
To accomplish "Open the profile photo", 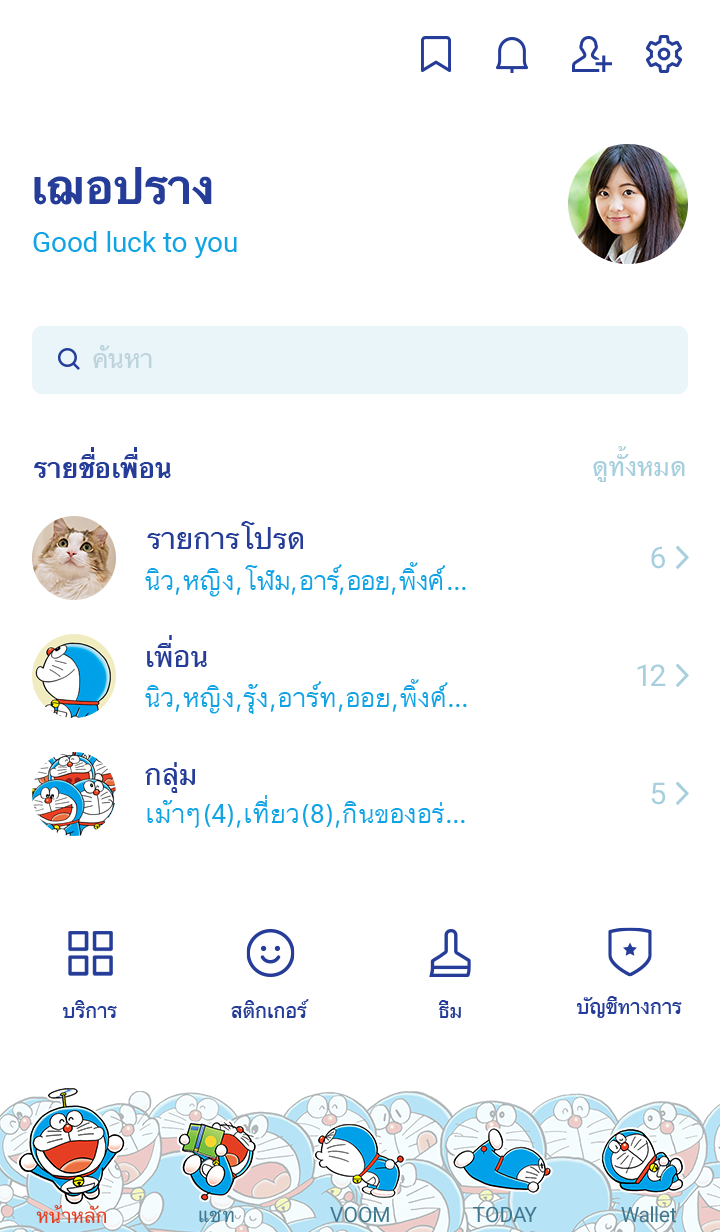I will [x=628, y=204].
